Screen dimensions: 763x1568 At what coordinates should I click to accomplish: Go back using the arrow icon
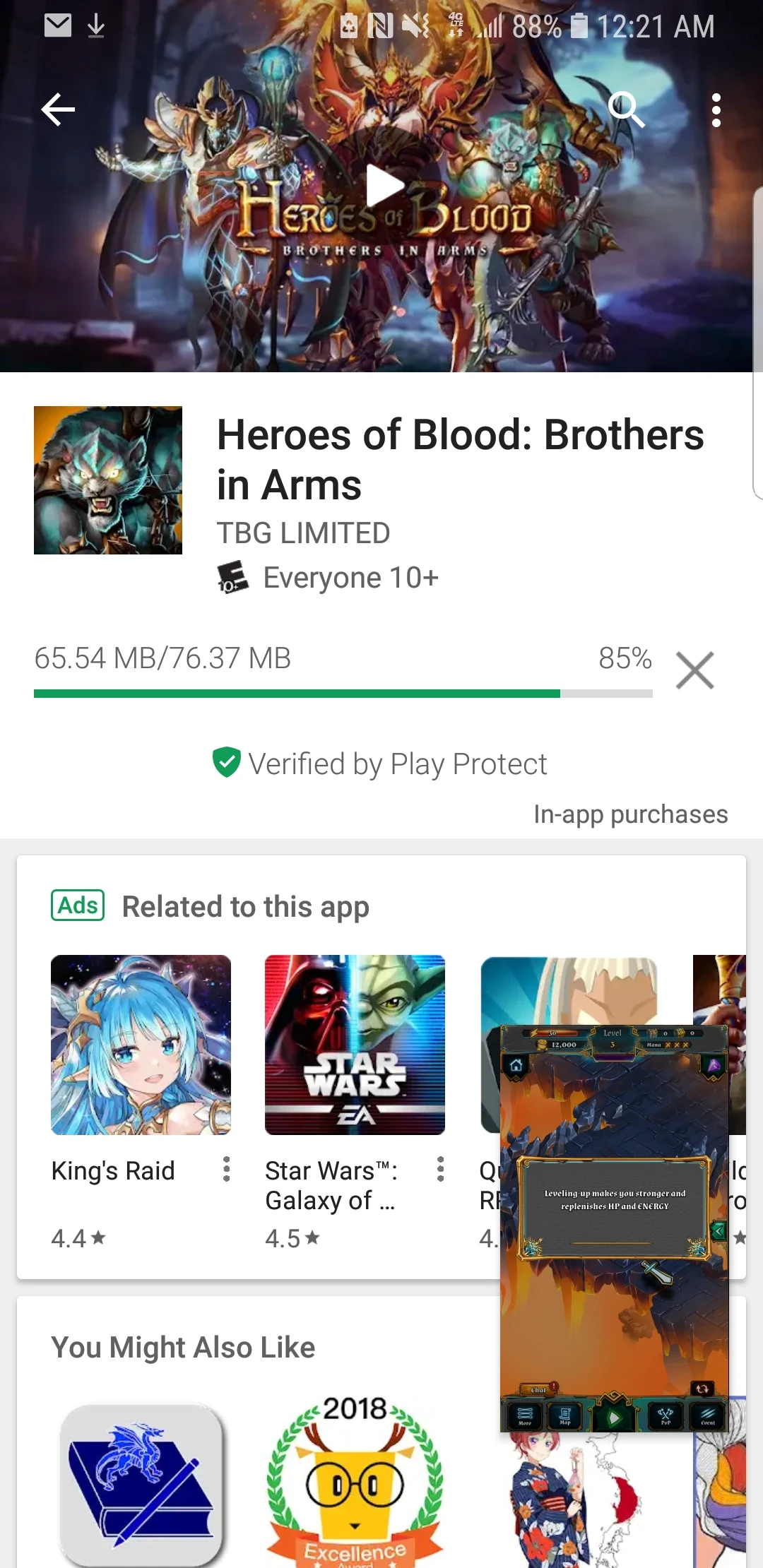[58, 109]
